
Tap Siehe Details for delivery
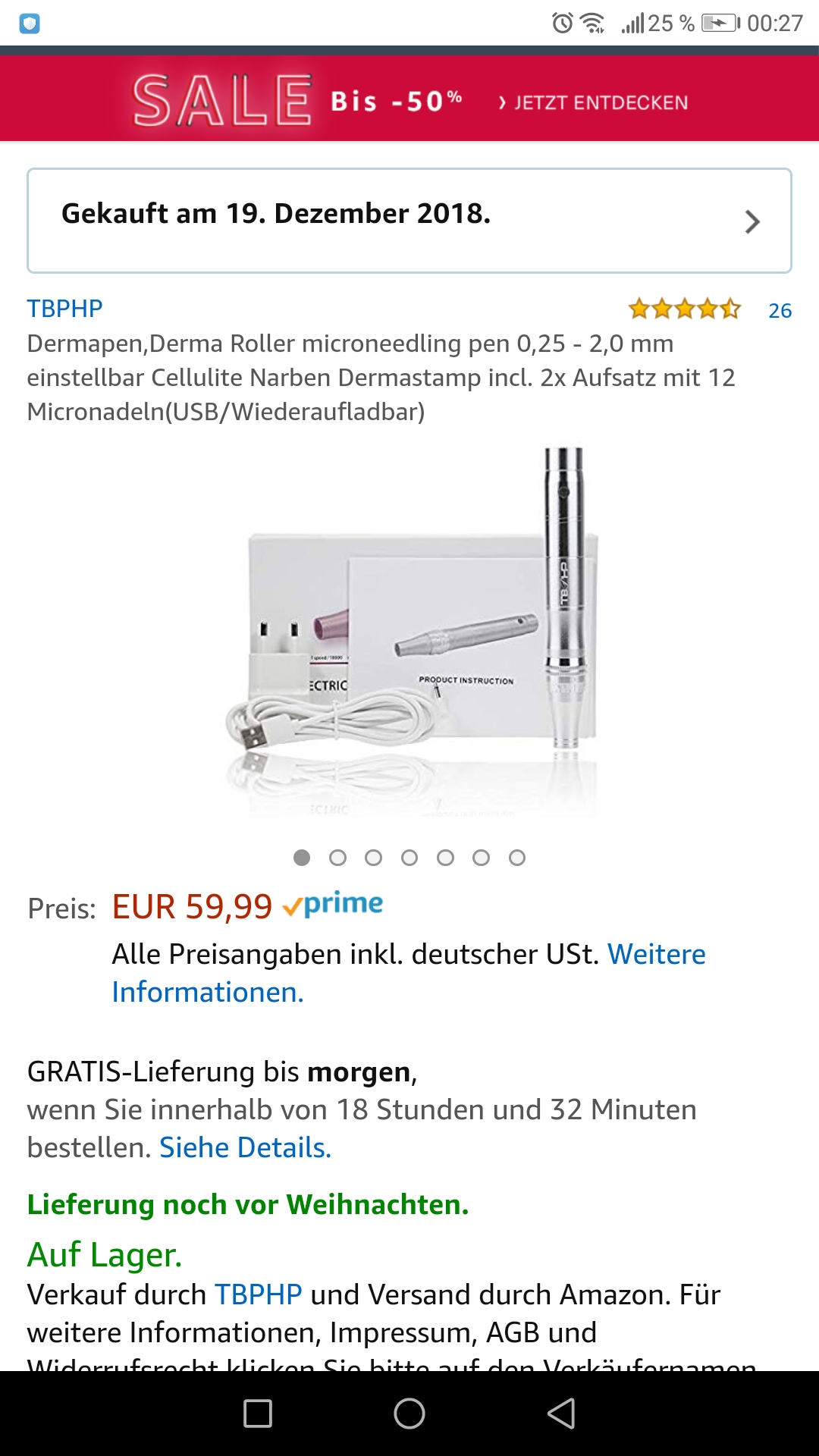245,1147
